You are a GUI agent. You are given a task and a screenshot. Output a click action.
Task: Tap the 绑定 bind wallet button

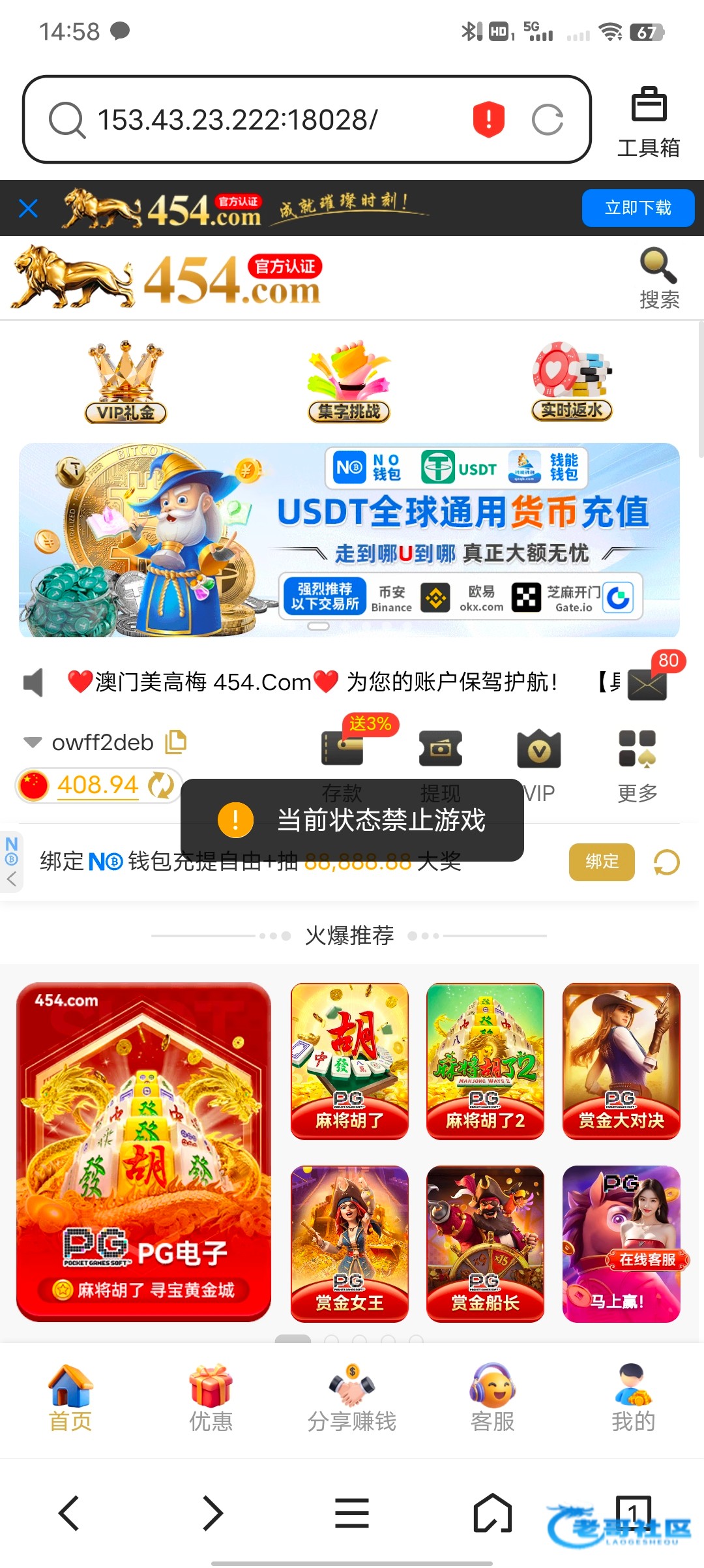click(x=601, y=862)
